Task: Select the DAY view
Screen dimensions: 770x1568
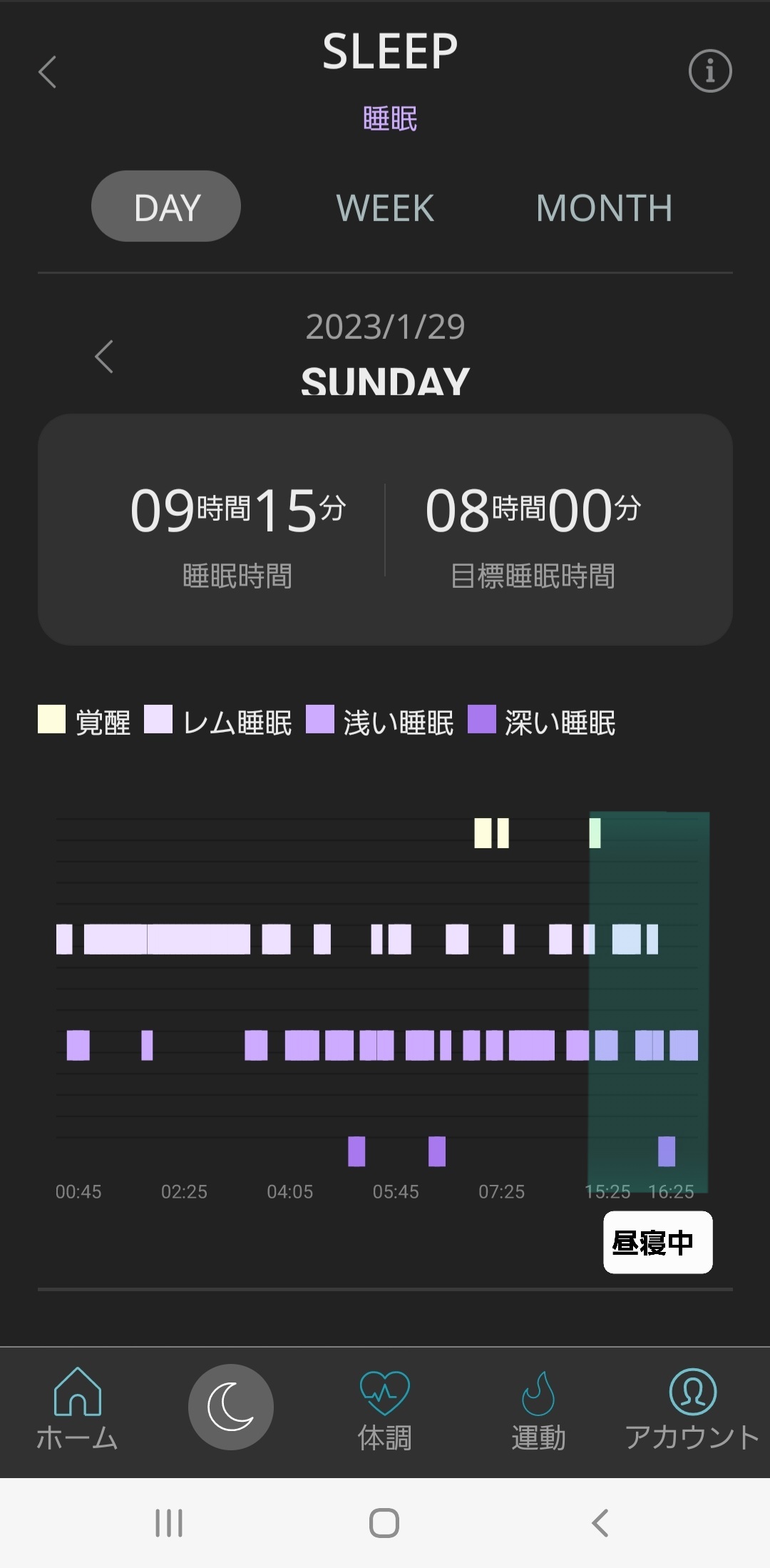Action: (x=166, y=207)
